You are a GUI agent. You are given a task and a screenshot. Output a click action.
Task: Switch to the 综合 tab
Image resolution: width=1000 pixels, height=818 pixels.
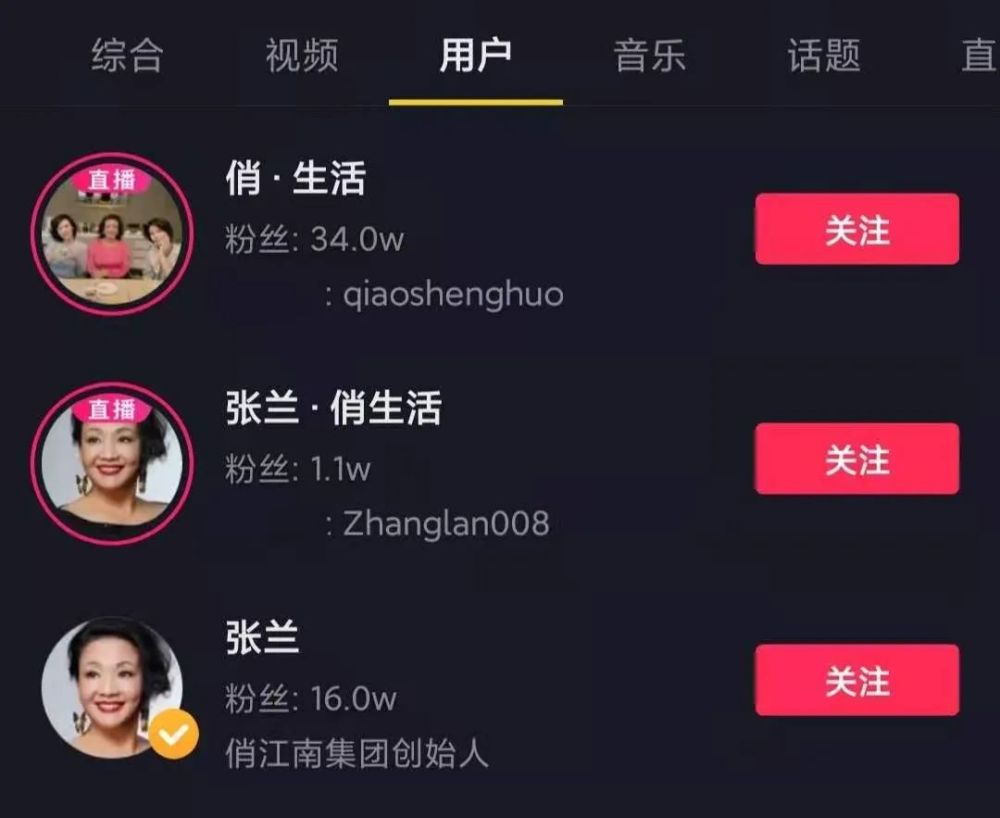[x=127, y=56]
